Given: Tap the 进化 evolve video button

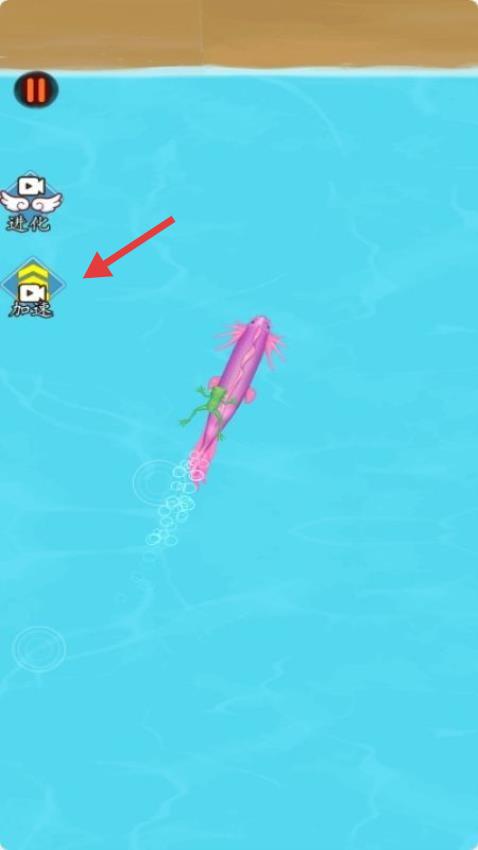Looking at the screenshot, I should (31, 202).
